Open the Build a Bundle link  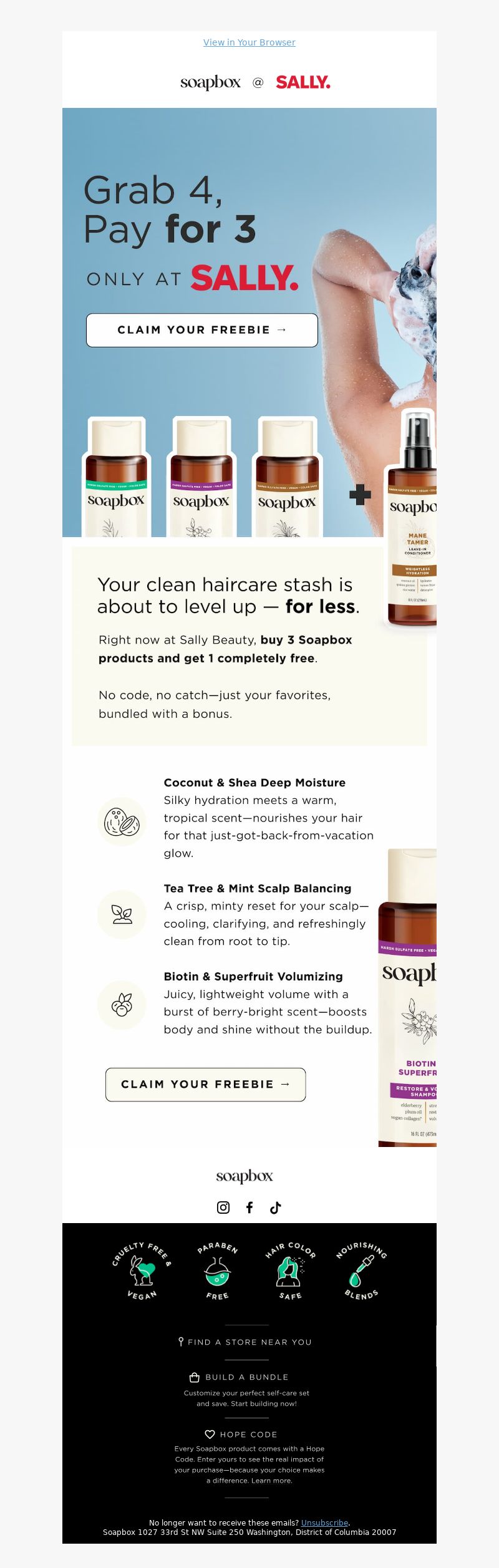[246, 1377]
